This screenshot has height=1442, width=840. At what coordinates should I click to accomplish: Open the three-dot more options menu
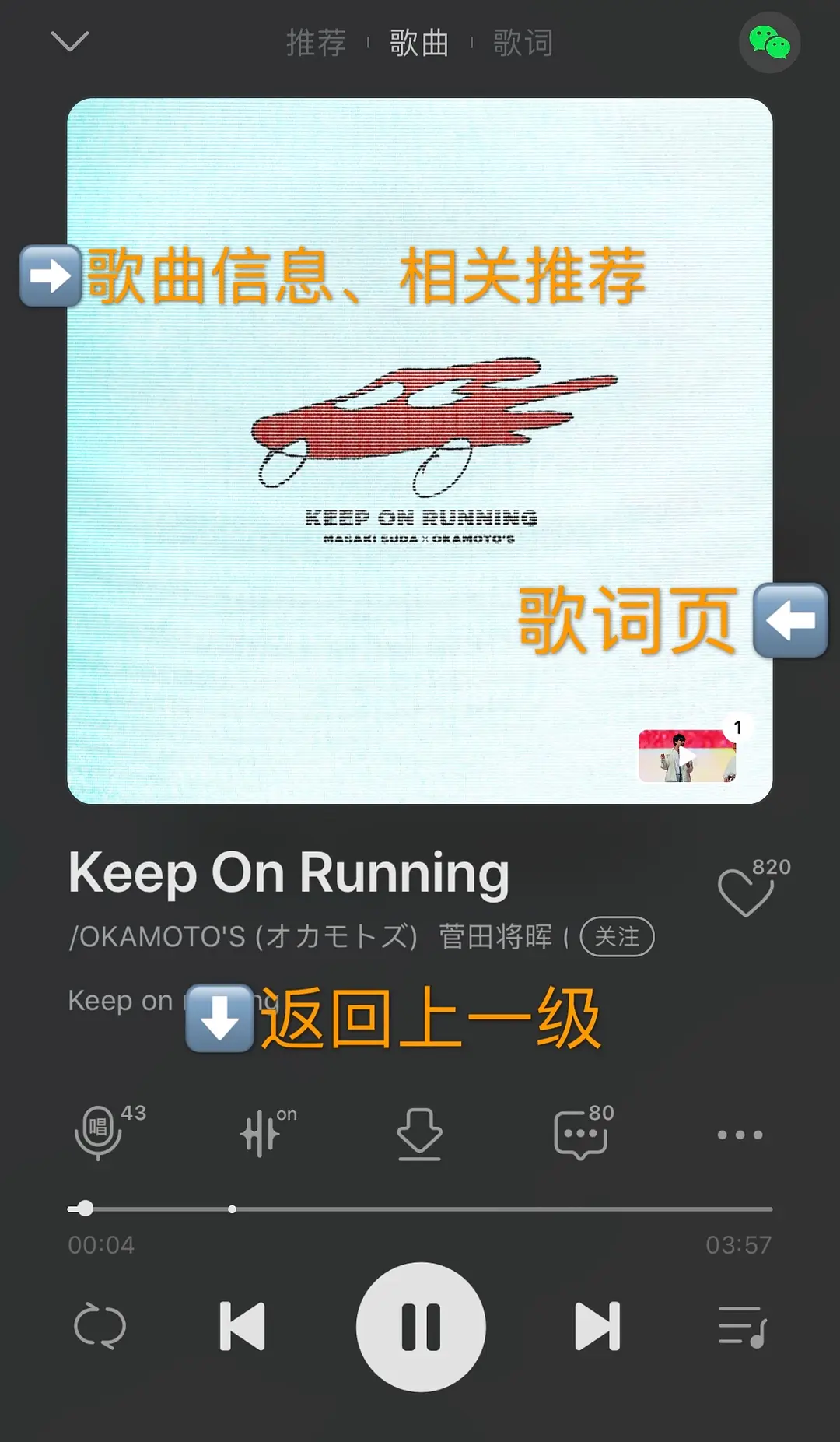click(740, 1135)
